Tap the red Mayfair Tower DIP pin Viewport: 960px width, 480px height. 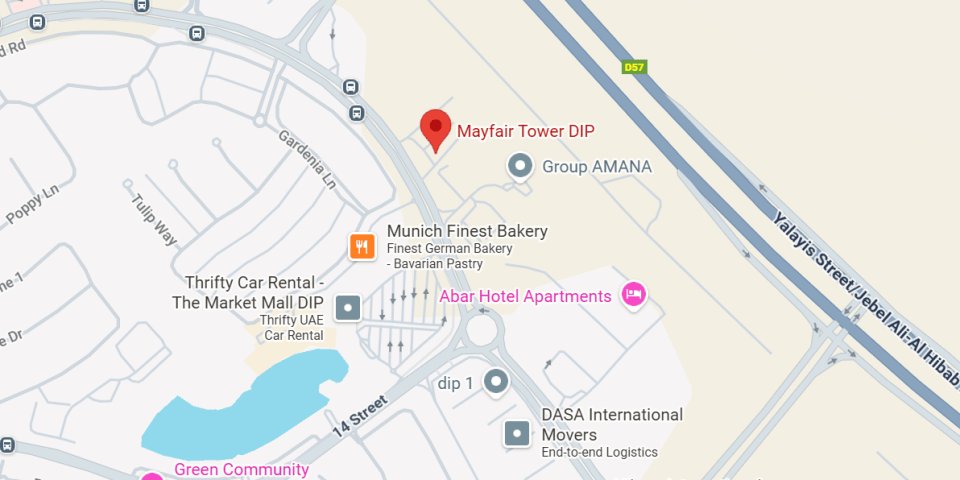coord(434,129)
